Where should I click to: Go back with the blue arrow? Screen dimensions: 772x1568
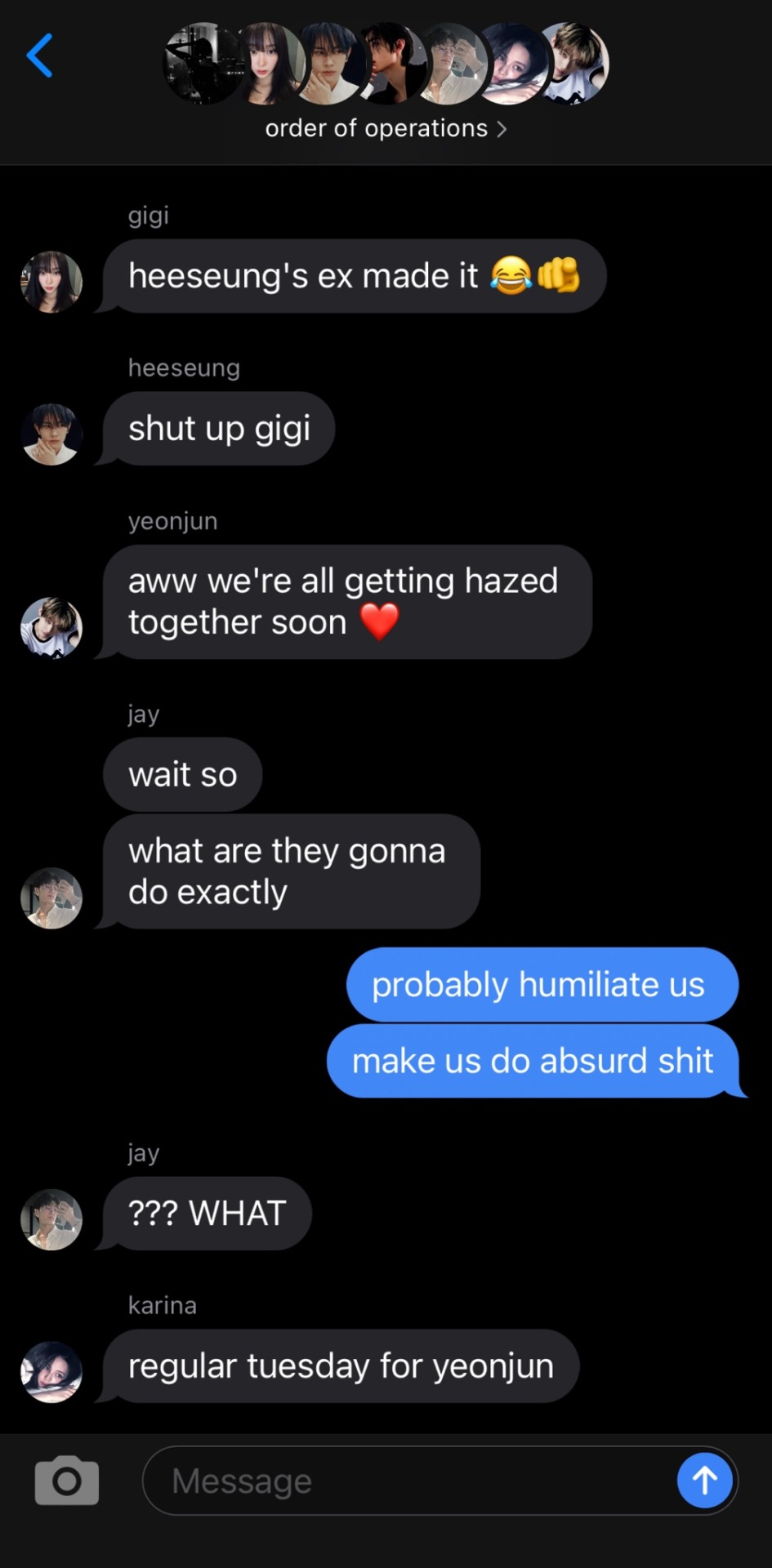tap(39, 56)
